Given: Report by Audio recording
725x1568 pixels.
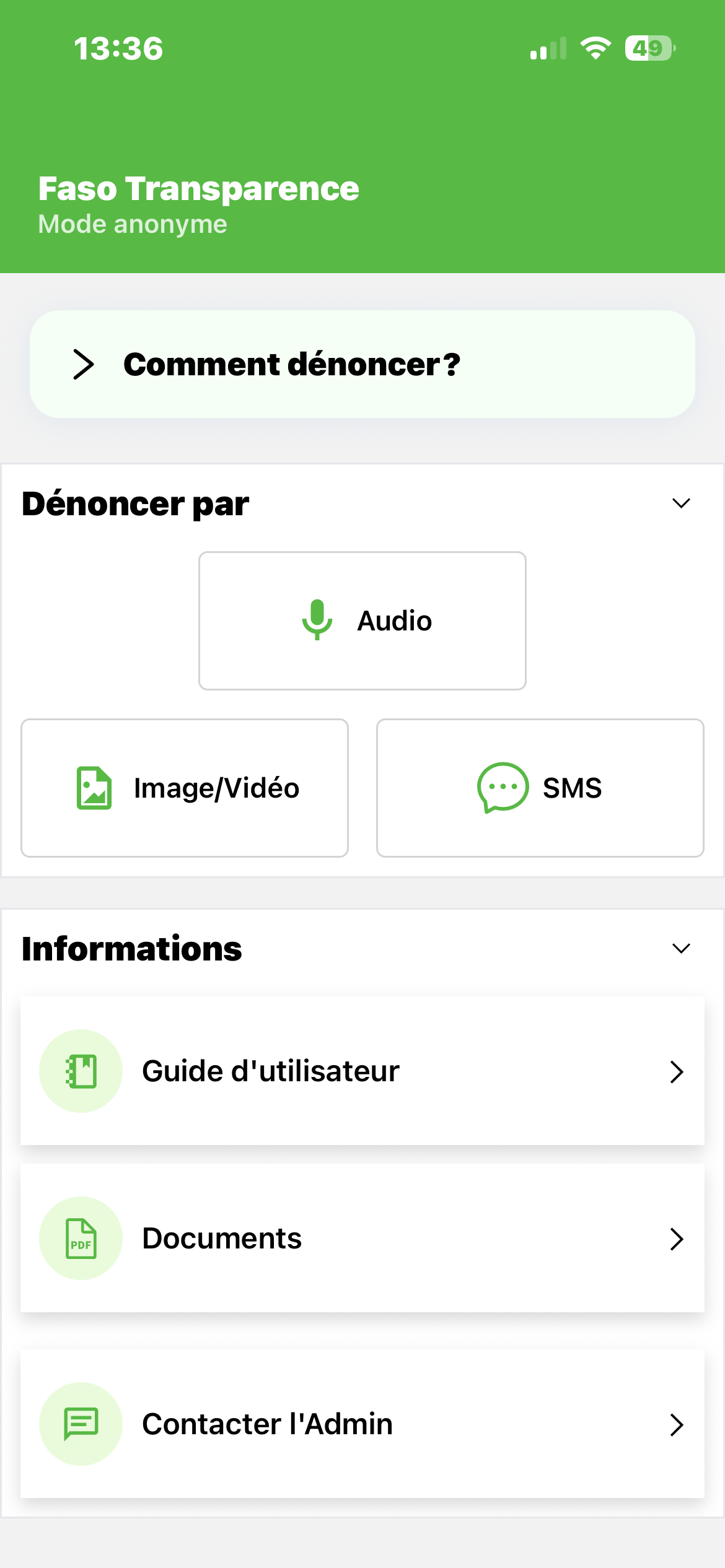Looking at the screenshot, I should 362,621.
